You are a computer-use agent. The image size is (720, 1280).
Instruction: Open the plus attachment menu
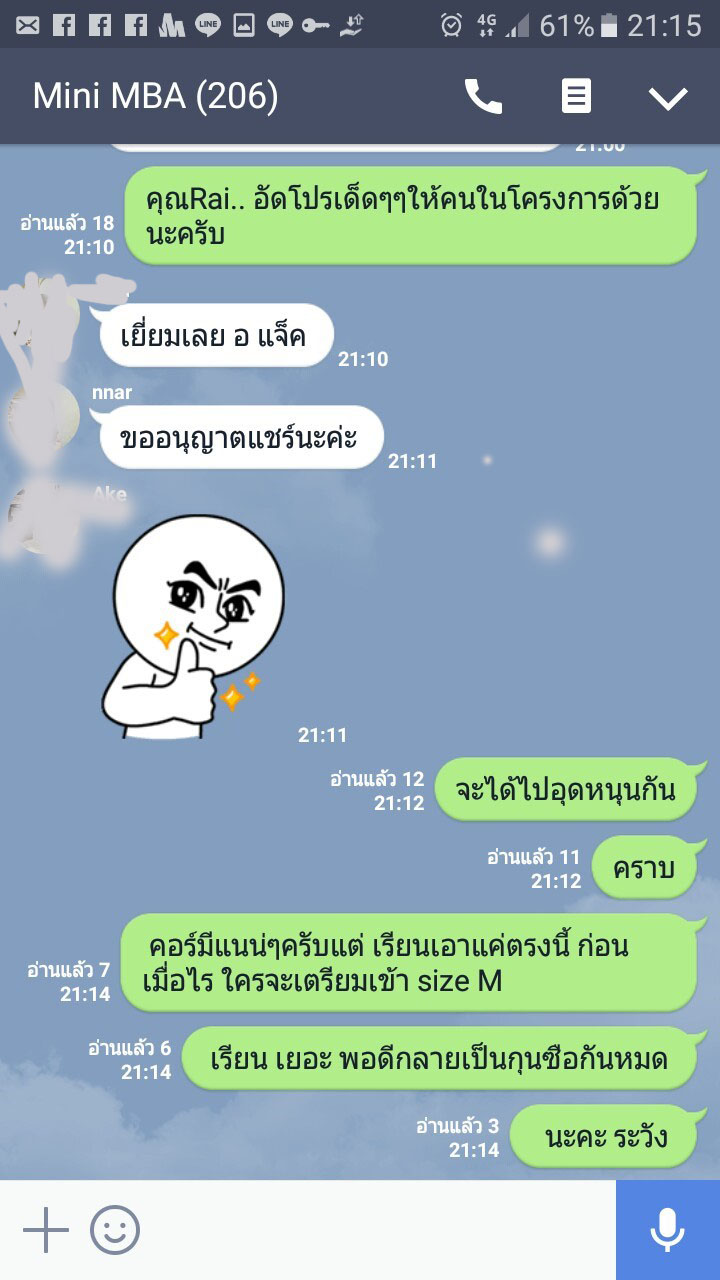(46, 1230)
